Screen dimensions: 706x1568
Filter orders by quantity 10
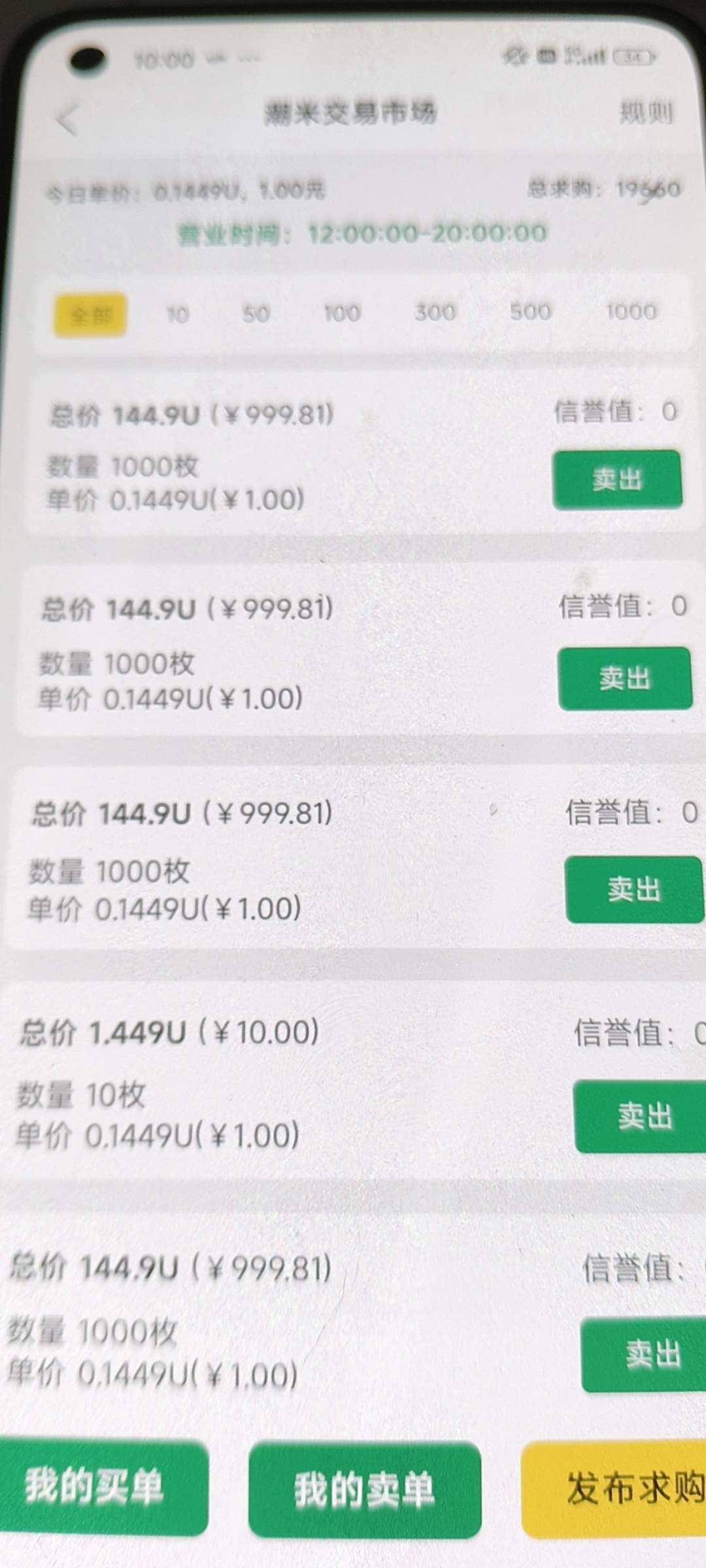pos(177,315)
